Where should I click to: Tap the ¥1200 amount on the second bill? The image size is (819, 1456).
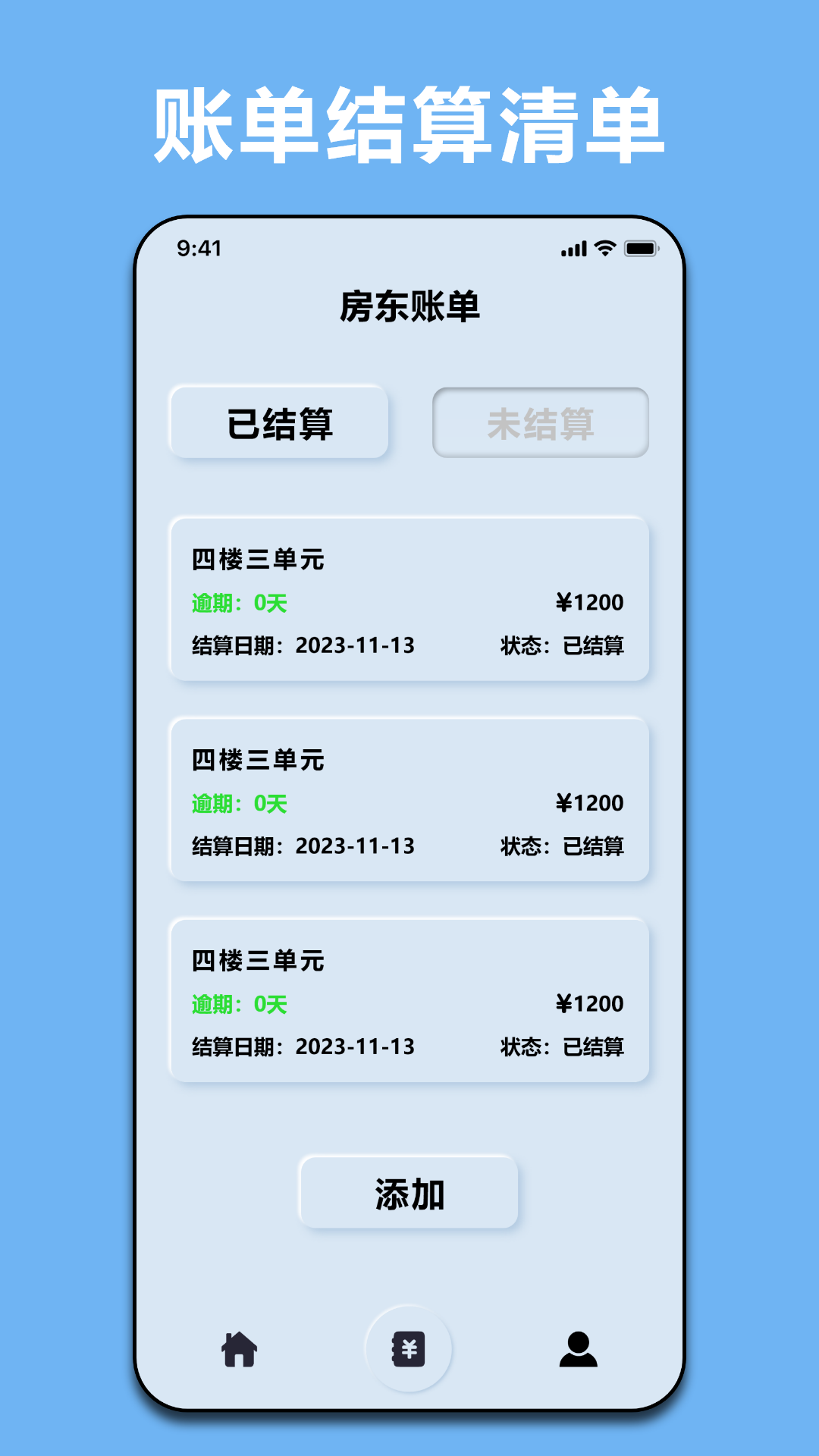588,802
